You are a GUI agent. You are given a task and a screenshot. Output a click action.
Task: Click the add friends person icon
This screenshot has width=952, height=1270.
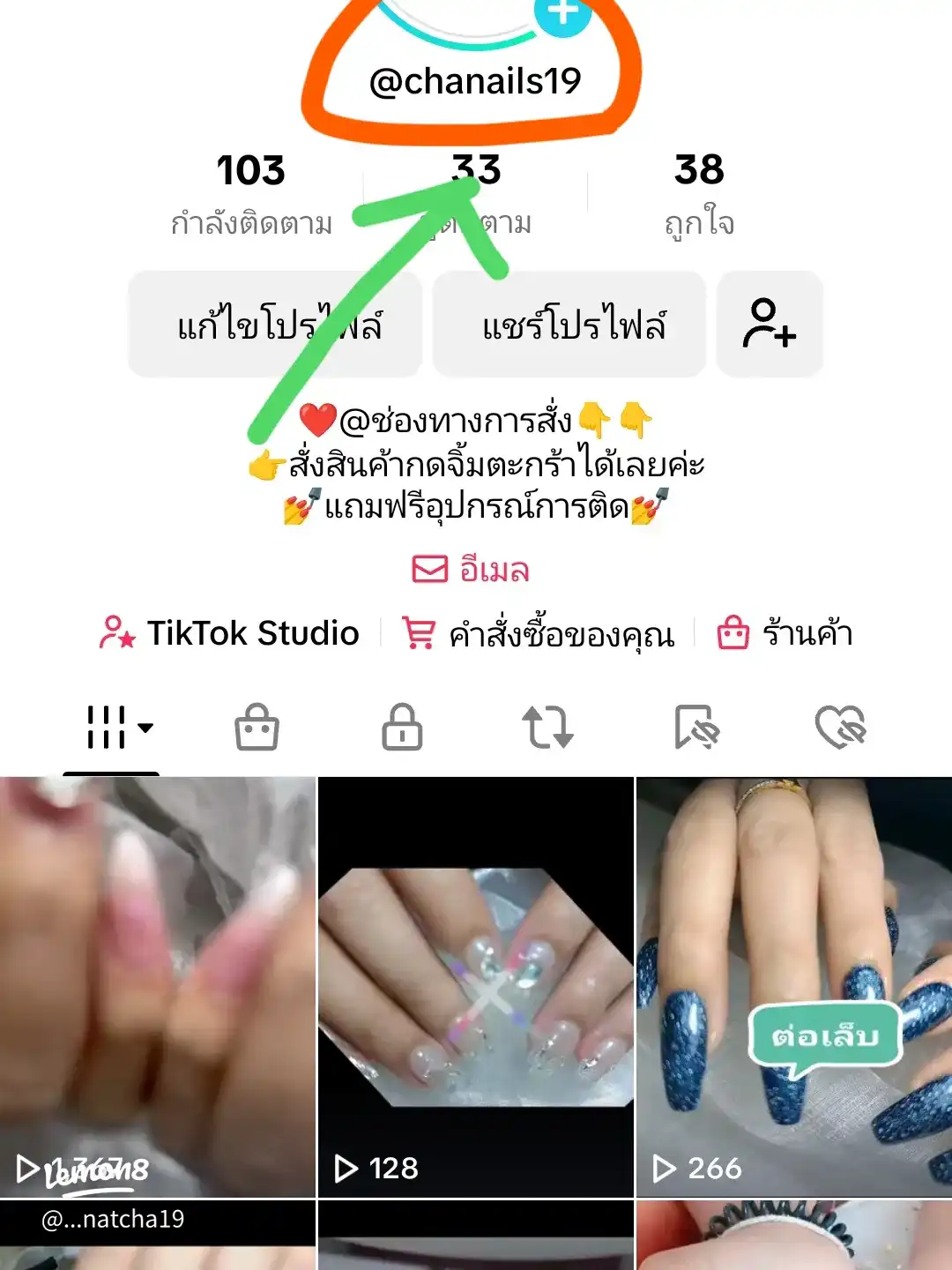click(x=769, y=324)
